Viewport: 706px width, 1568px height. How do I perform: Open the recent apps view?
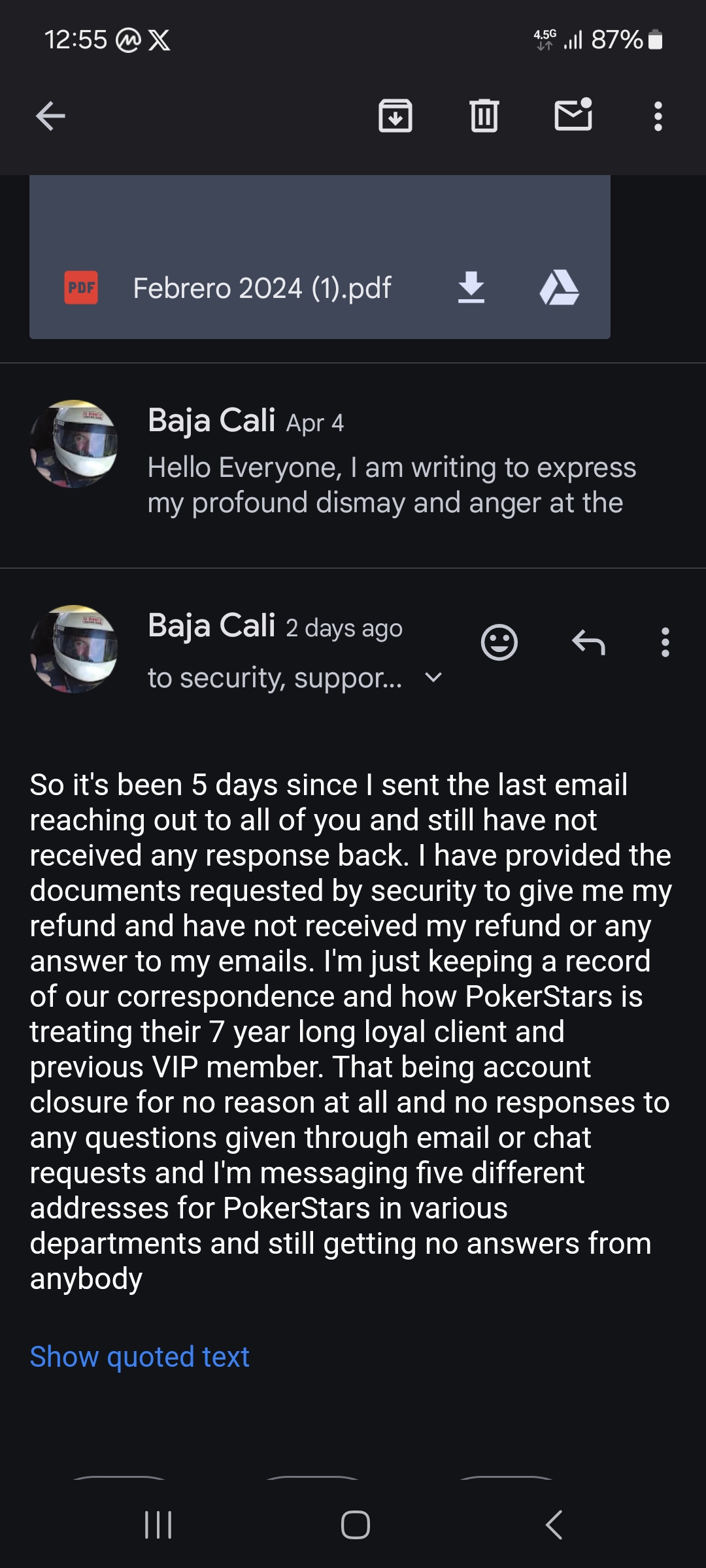pos(158,1525)
